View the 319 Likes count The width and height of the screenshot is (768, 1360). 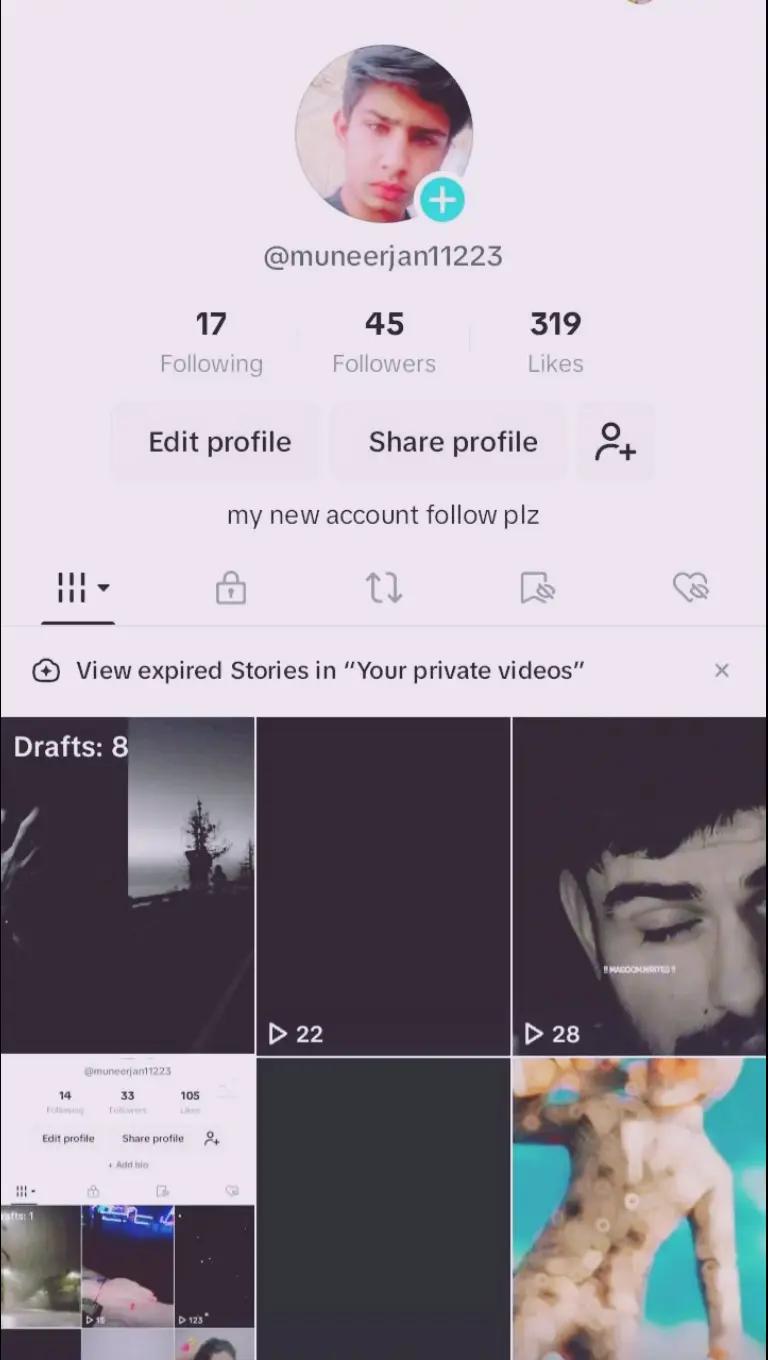tap(555, 342)
